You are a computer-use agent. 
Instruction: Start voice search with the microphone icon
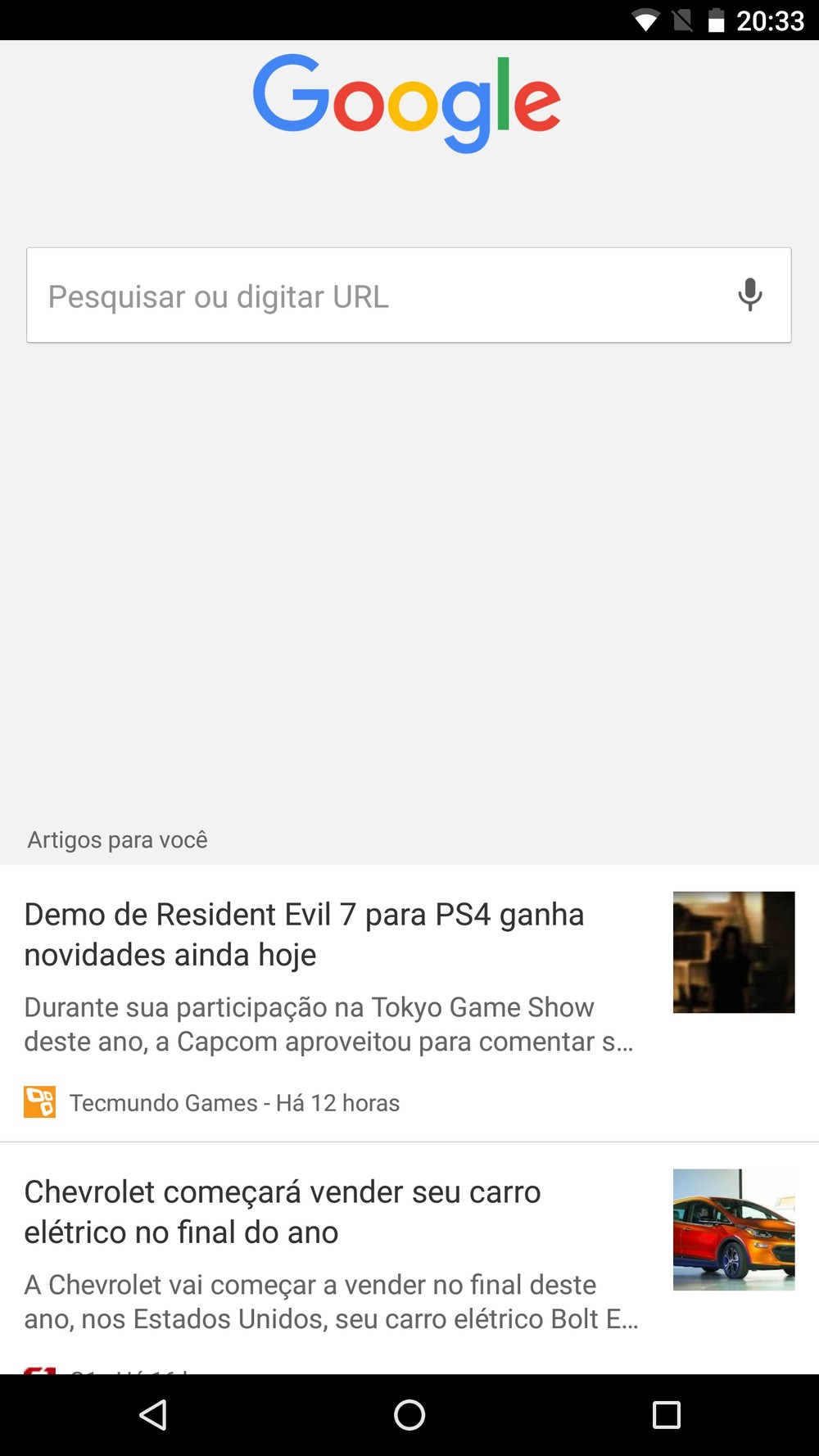[x=749, y=295]
